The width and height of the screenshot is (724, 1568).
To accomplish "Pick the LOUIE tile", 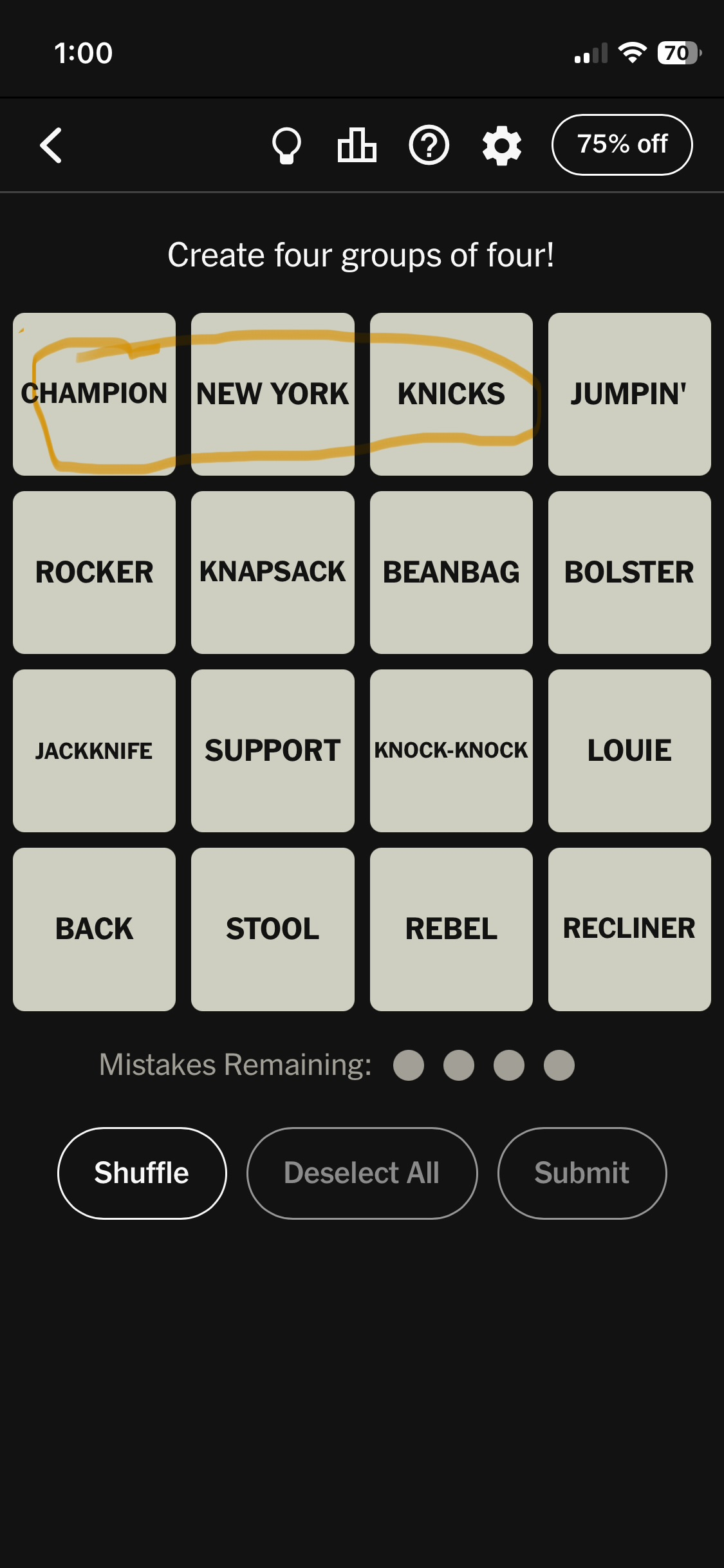I will tap(629, 751).
